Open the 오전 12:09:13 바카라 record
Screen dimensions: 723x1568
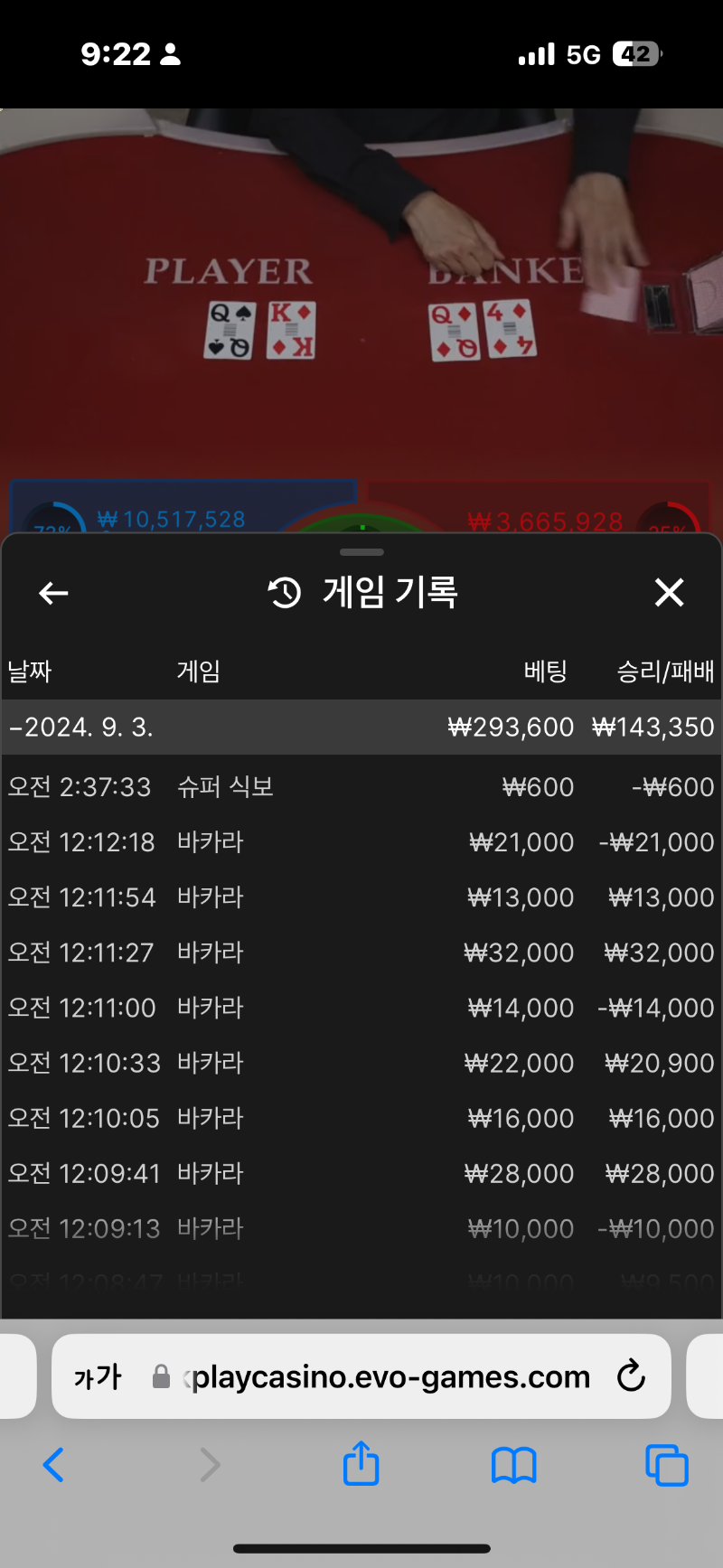pyautogui.click(x=361, y=1228)
